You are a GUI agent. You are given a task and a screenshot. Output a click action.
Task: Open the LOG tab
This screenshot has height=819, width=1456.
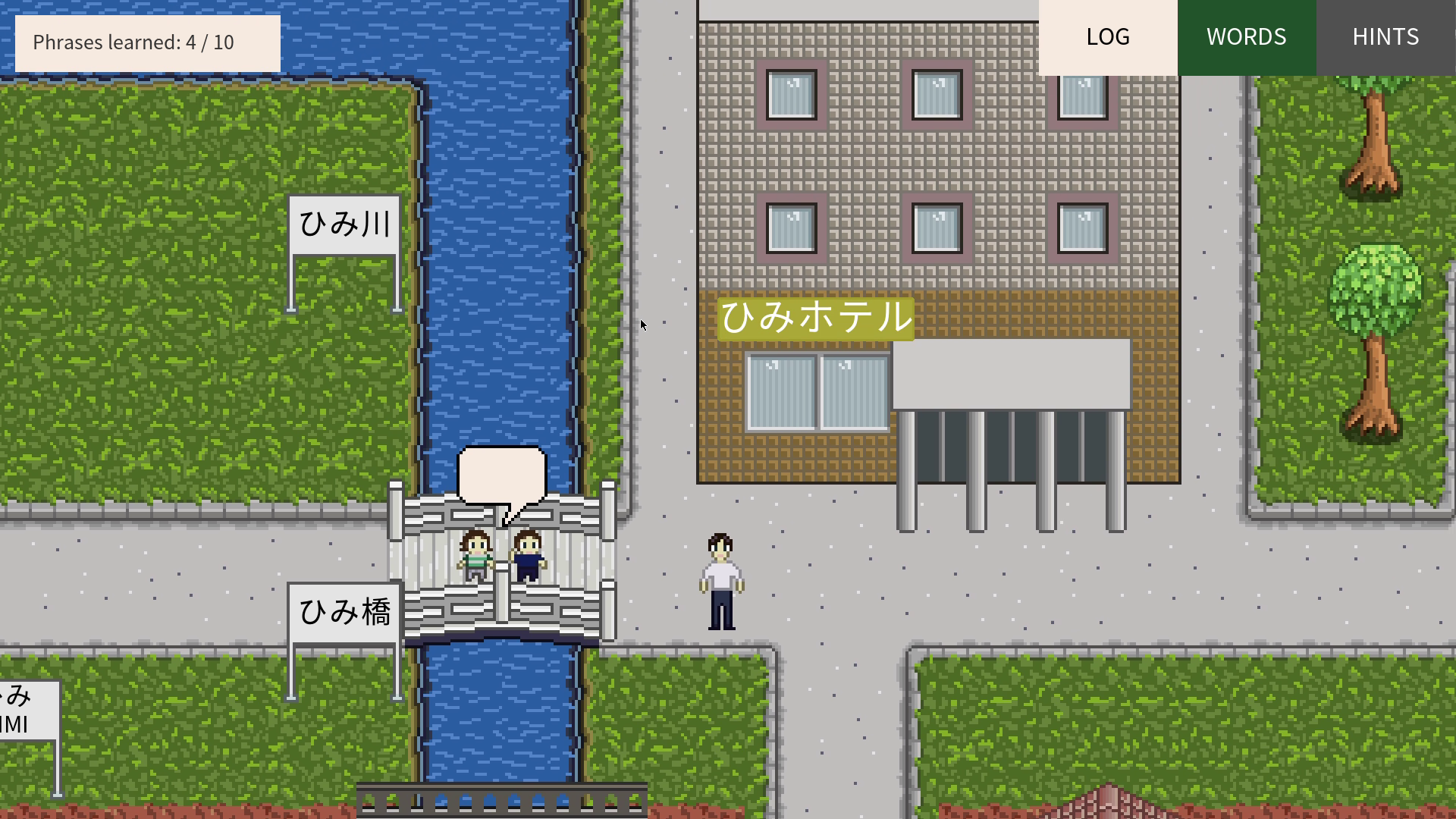pyautogui.click(x=1107, y=37)
